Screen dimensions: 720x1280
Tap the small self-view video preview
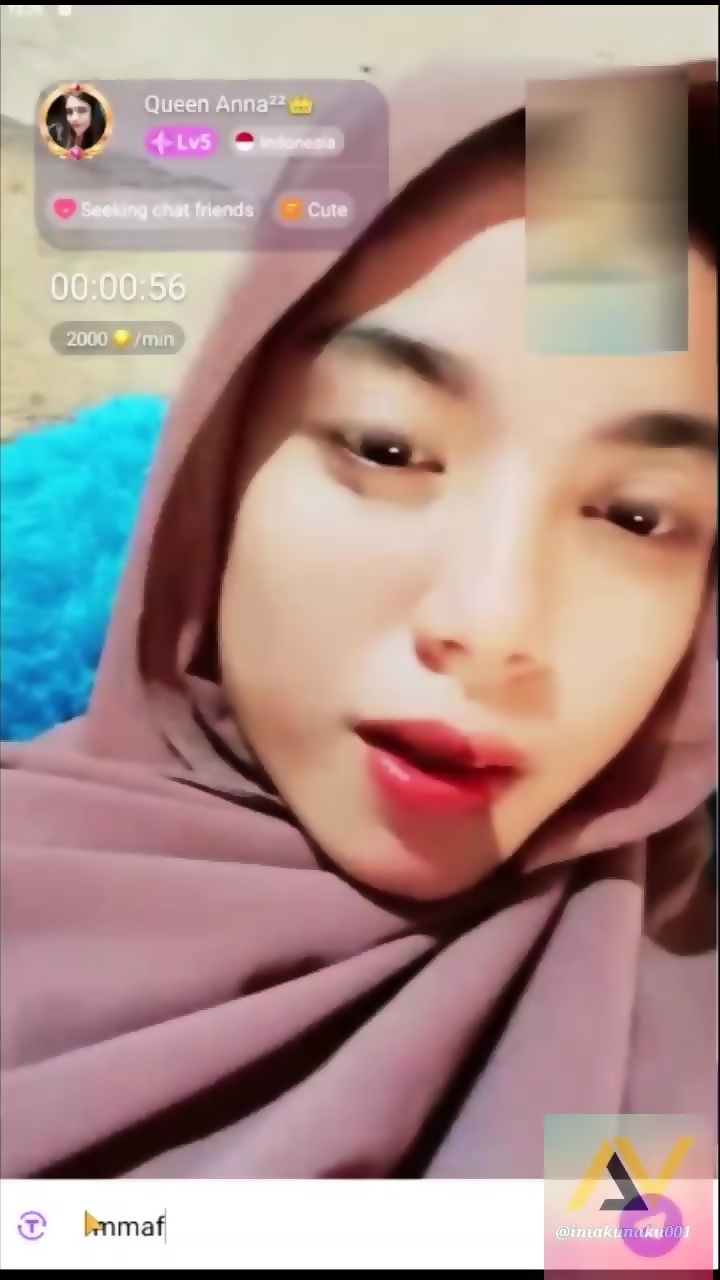(607, 213)
